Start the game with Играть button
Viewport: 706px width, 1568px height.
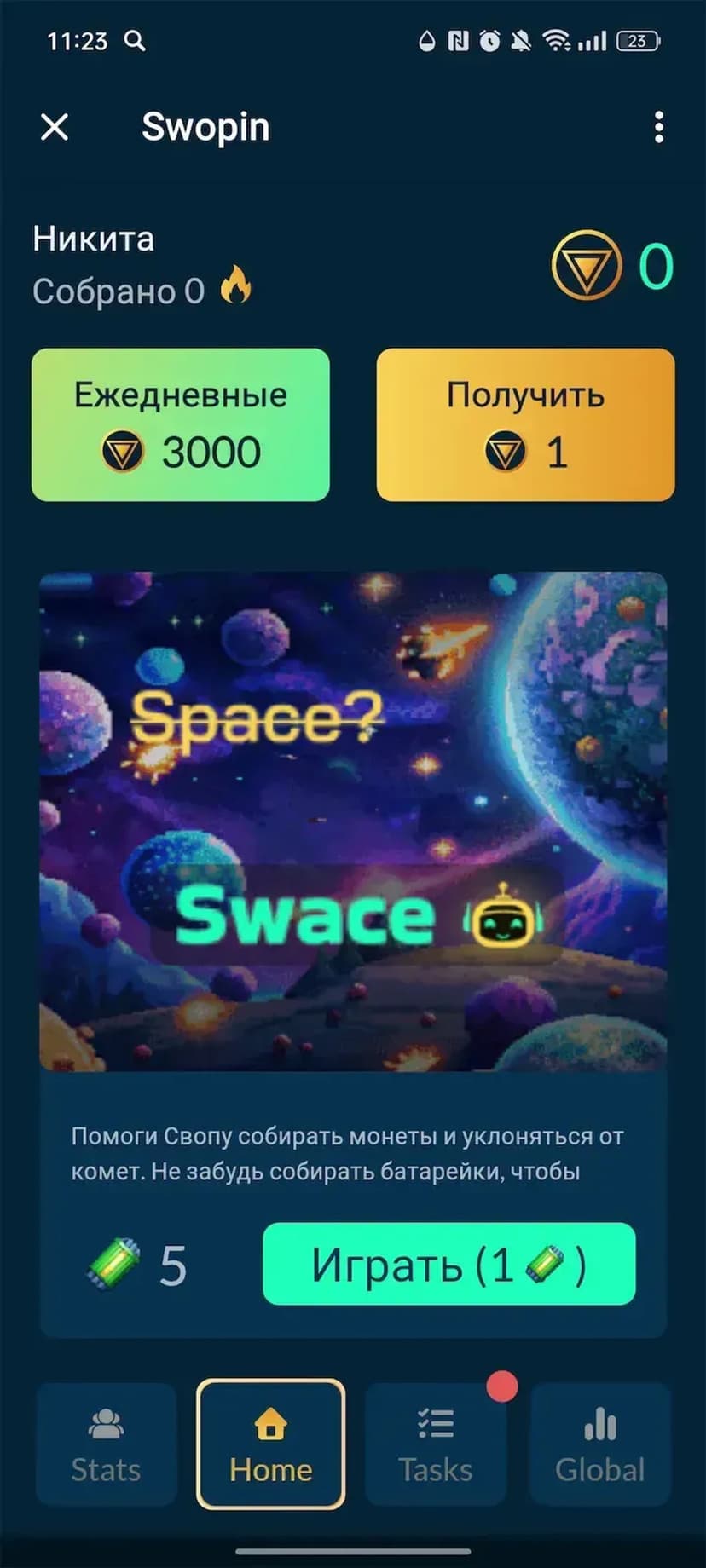tap(448, 1264)
